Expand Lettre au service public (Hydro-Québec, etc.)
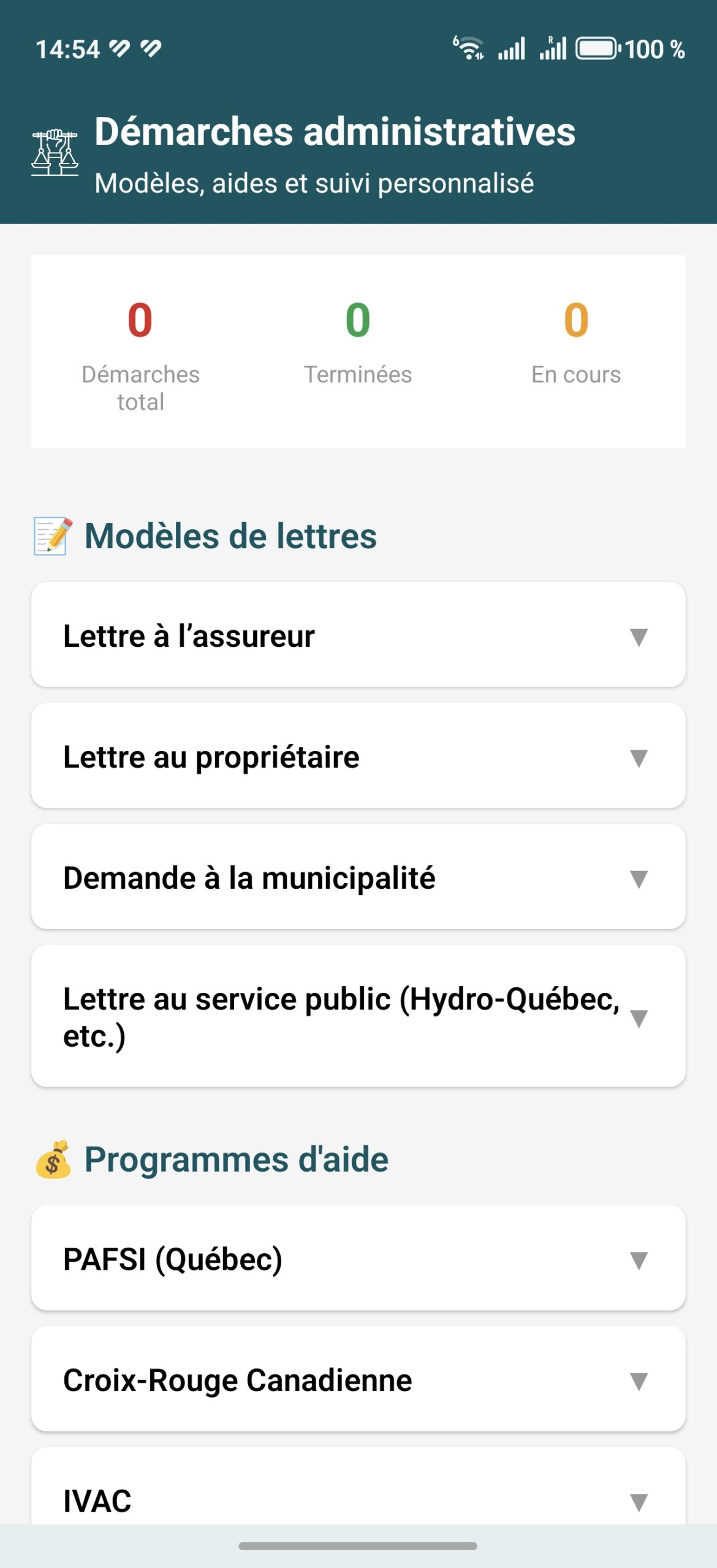 pos(358,1016)
